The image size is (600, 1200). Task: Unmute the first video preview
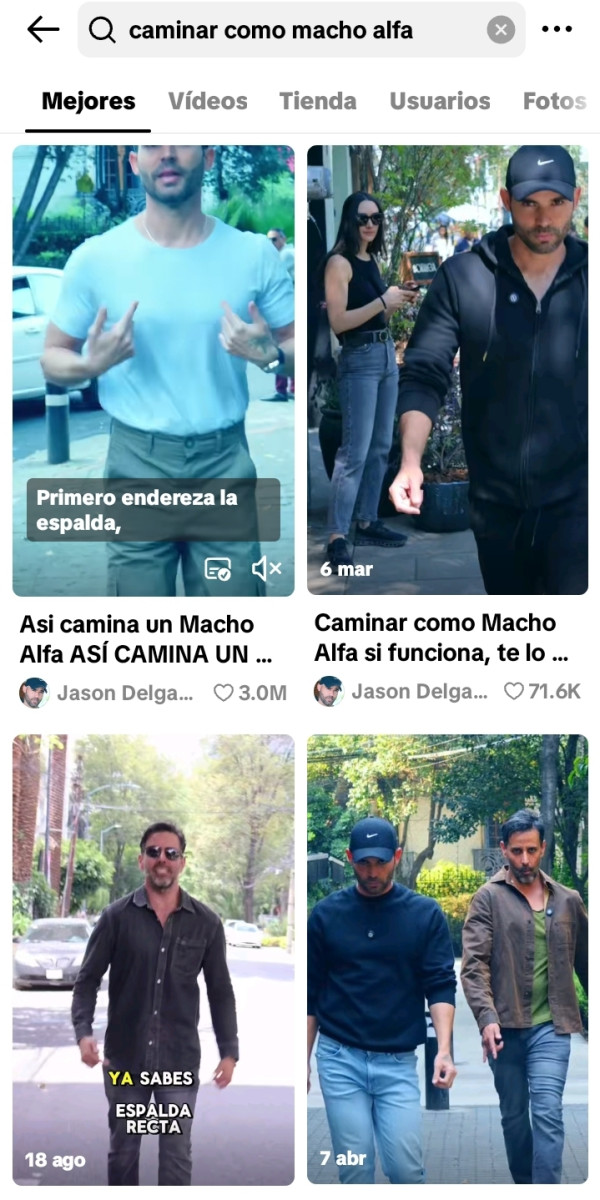tap(266, 569)
